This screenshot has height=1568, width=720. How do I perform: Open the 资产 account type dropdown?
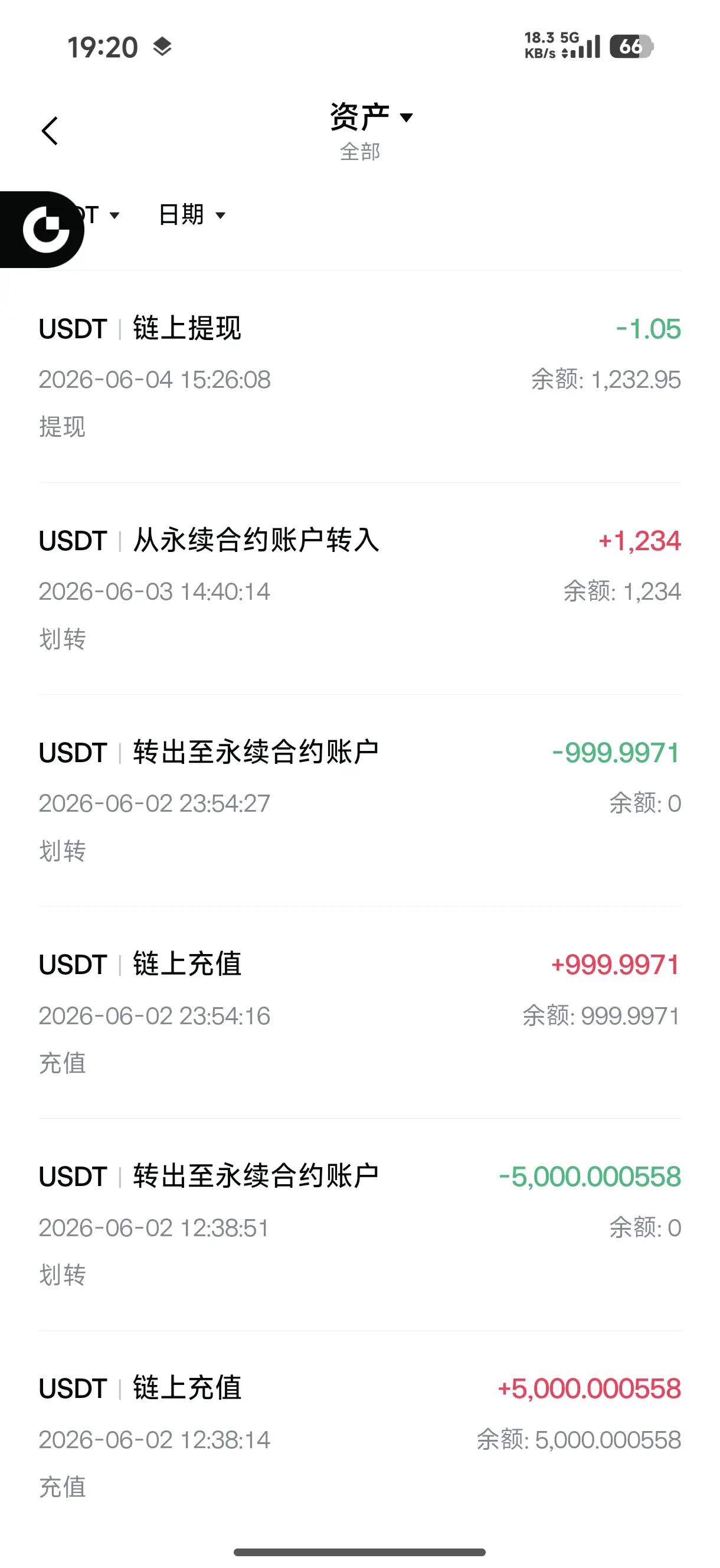371,117
